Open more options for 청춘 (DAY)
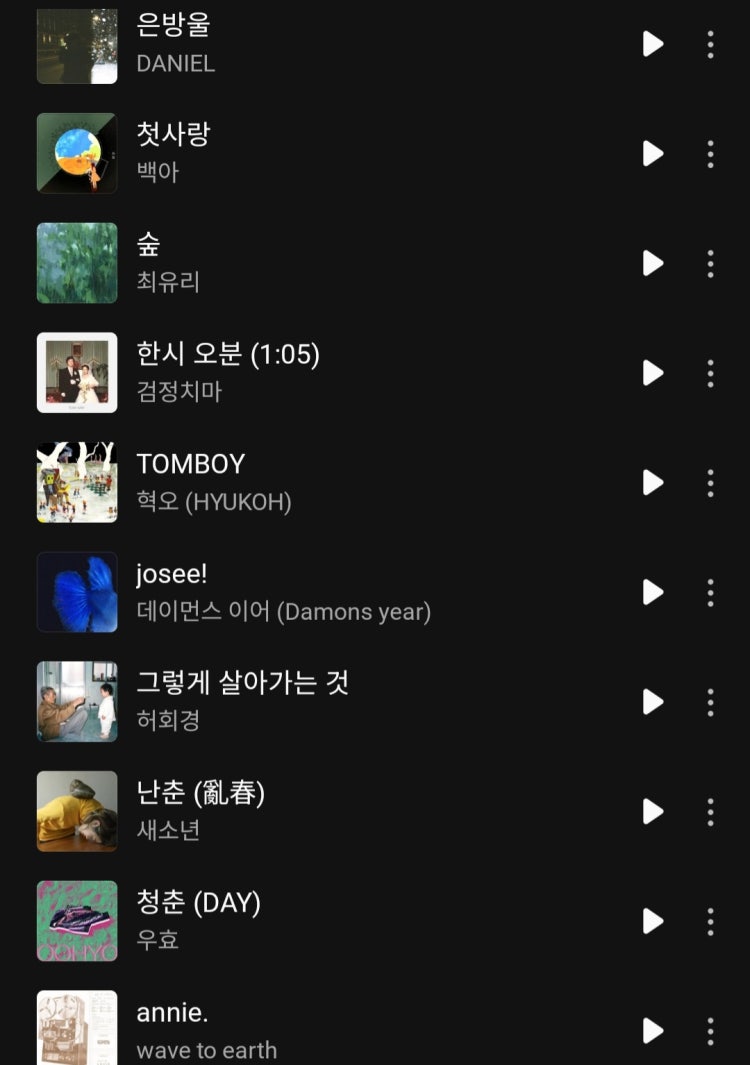 pyautogui.click(x=710, y=921)
